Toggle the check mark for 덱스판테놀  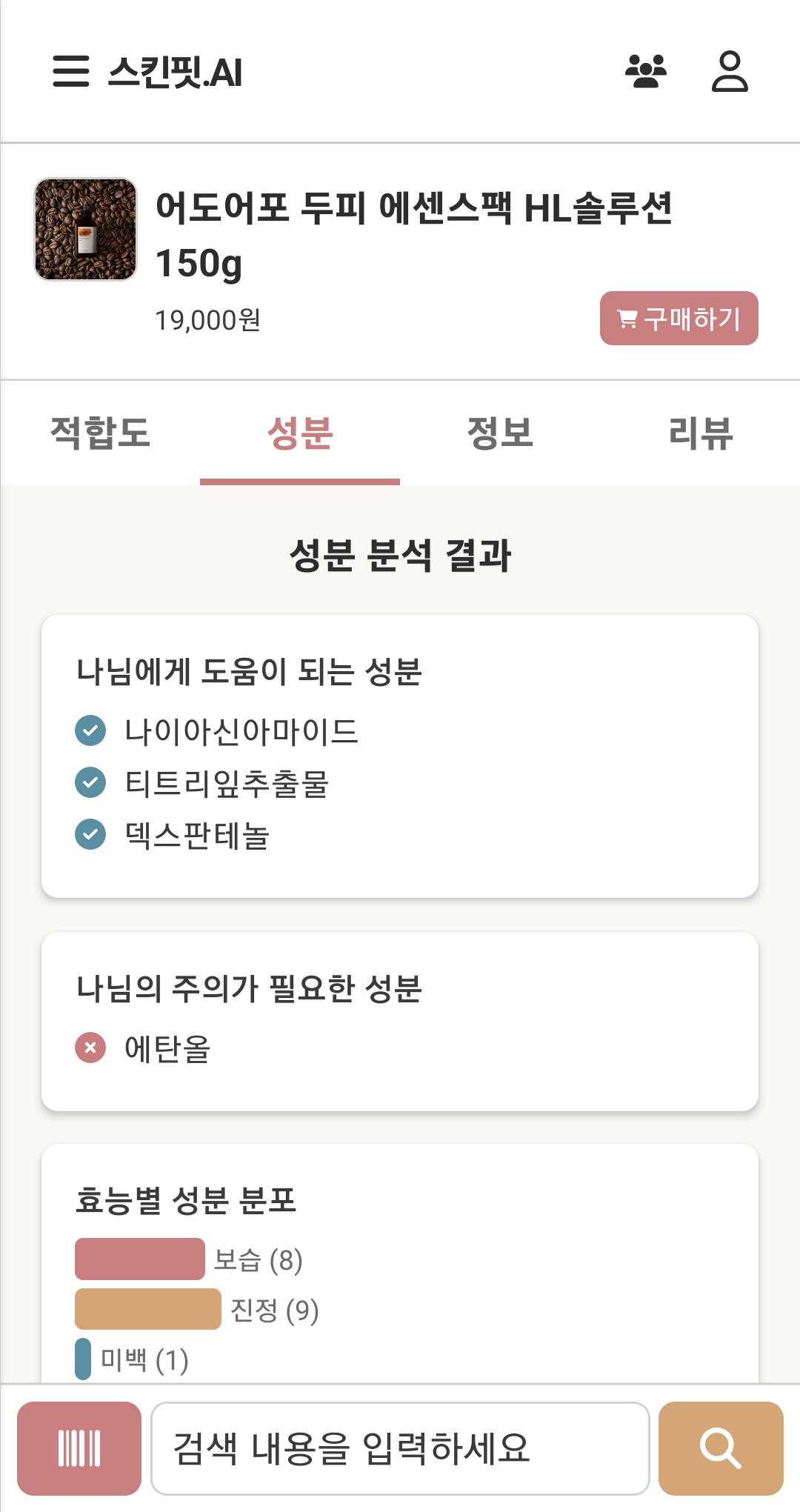(x=90, y=836)
